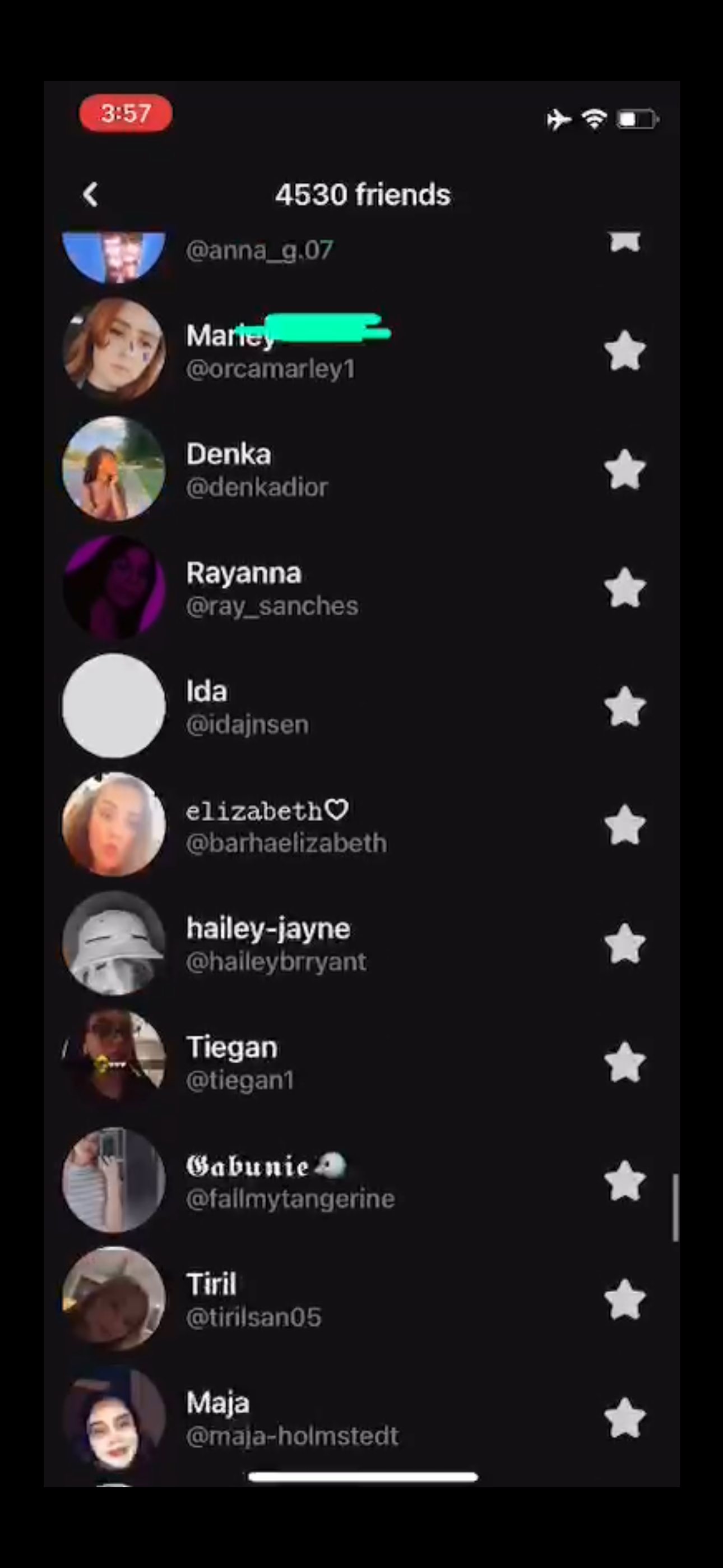Tap the star next to elizabeth
Screen dimensions: 723x1568
point(624,825)
